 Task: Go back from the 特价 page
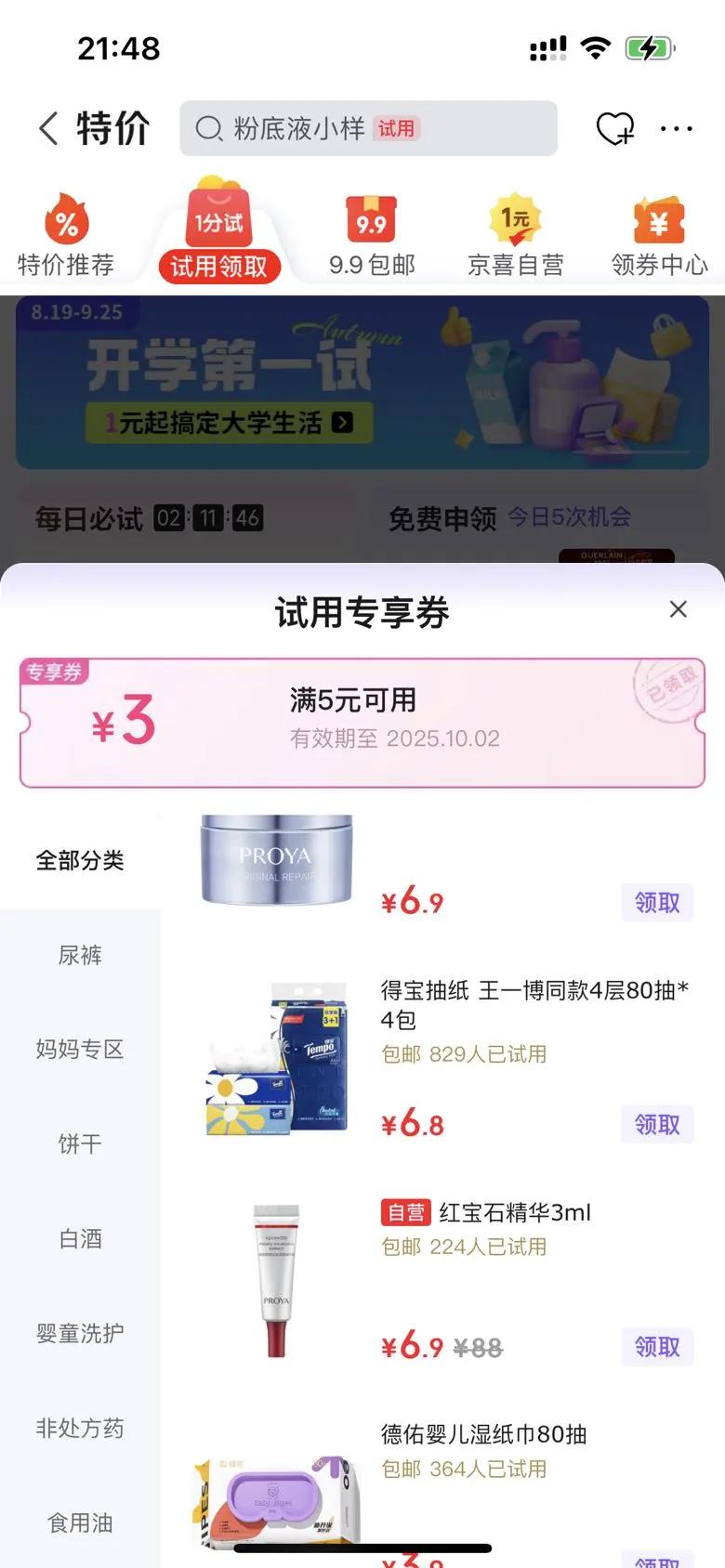(x=48, y=128)
